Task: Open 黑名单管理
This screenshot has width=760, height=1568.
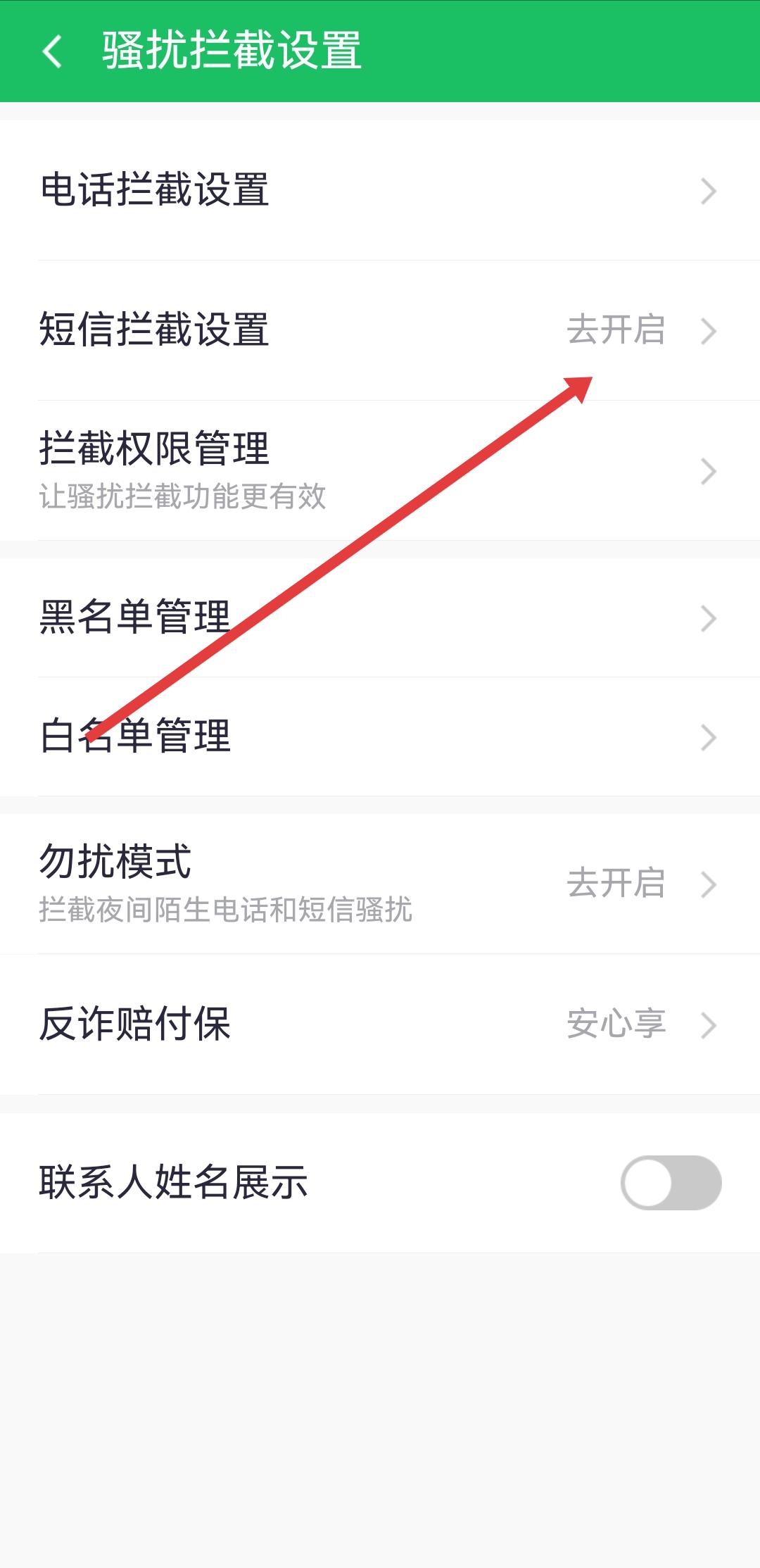Action: click(380, 617)
